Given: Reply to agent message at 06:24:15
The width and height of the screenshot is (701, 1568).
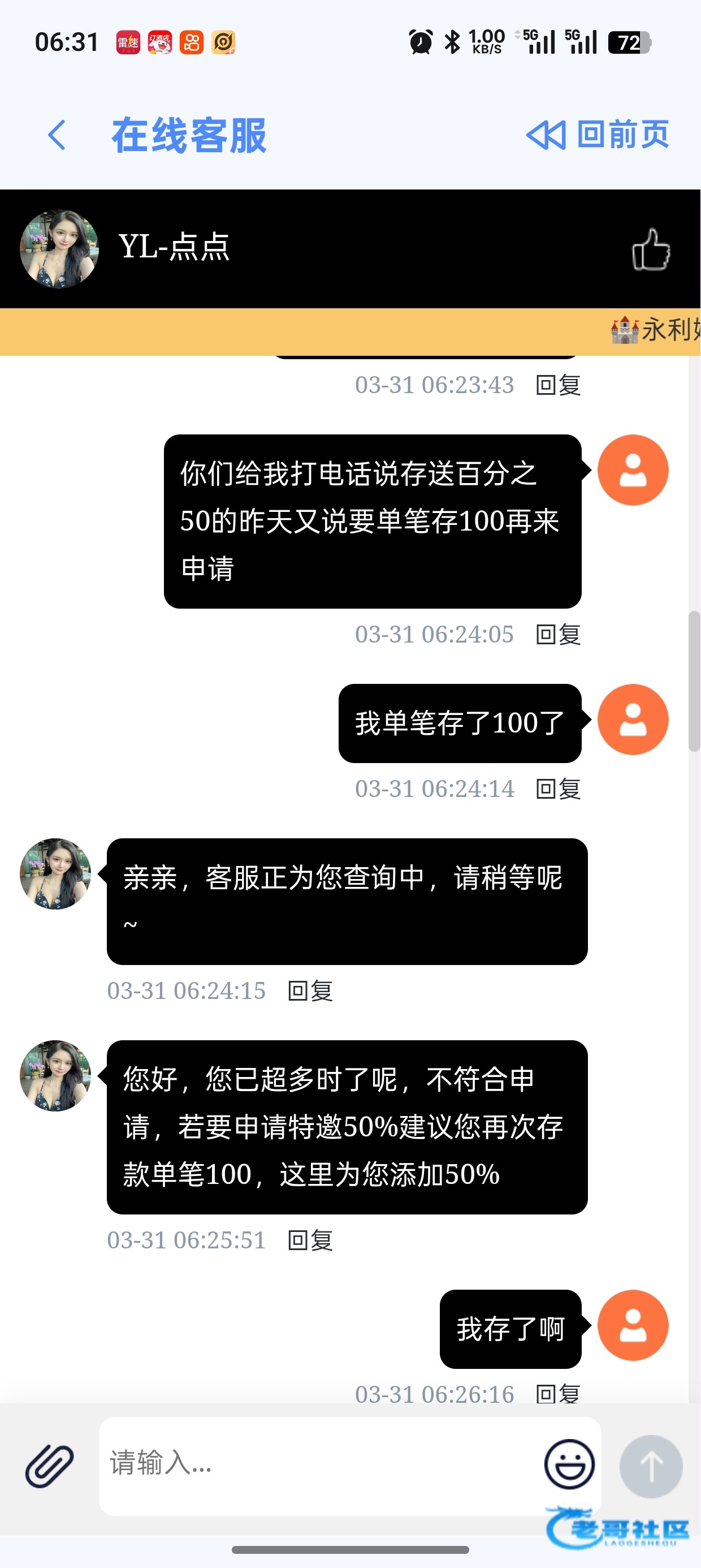Looking at the screenshot, I should 310,991.
